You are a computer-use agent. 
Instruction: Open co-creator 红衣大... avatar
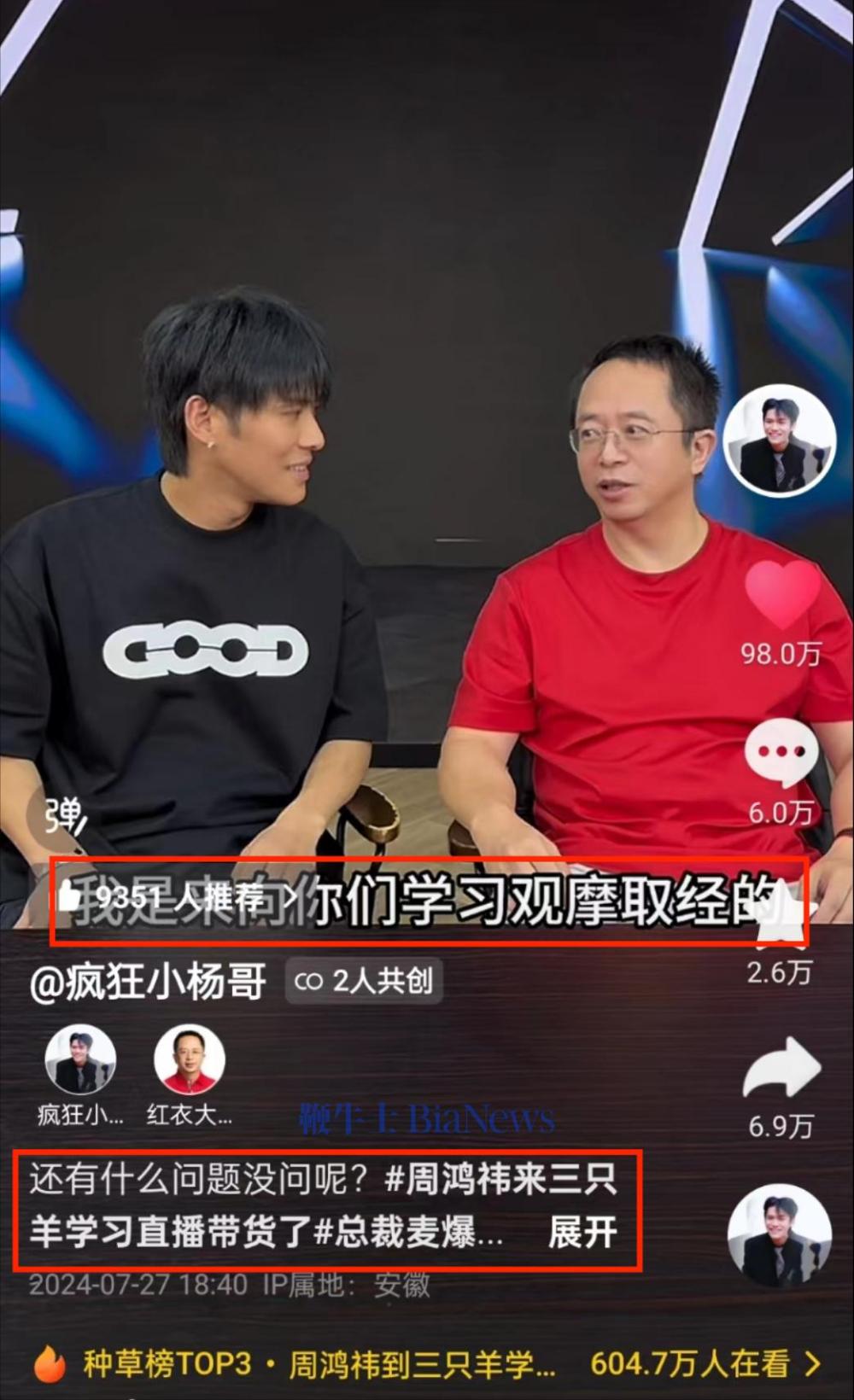189,1061
